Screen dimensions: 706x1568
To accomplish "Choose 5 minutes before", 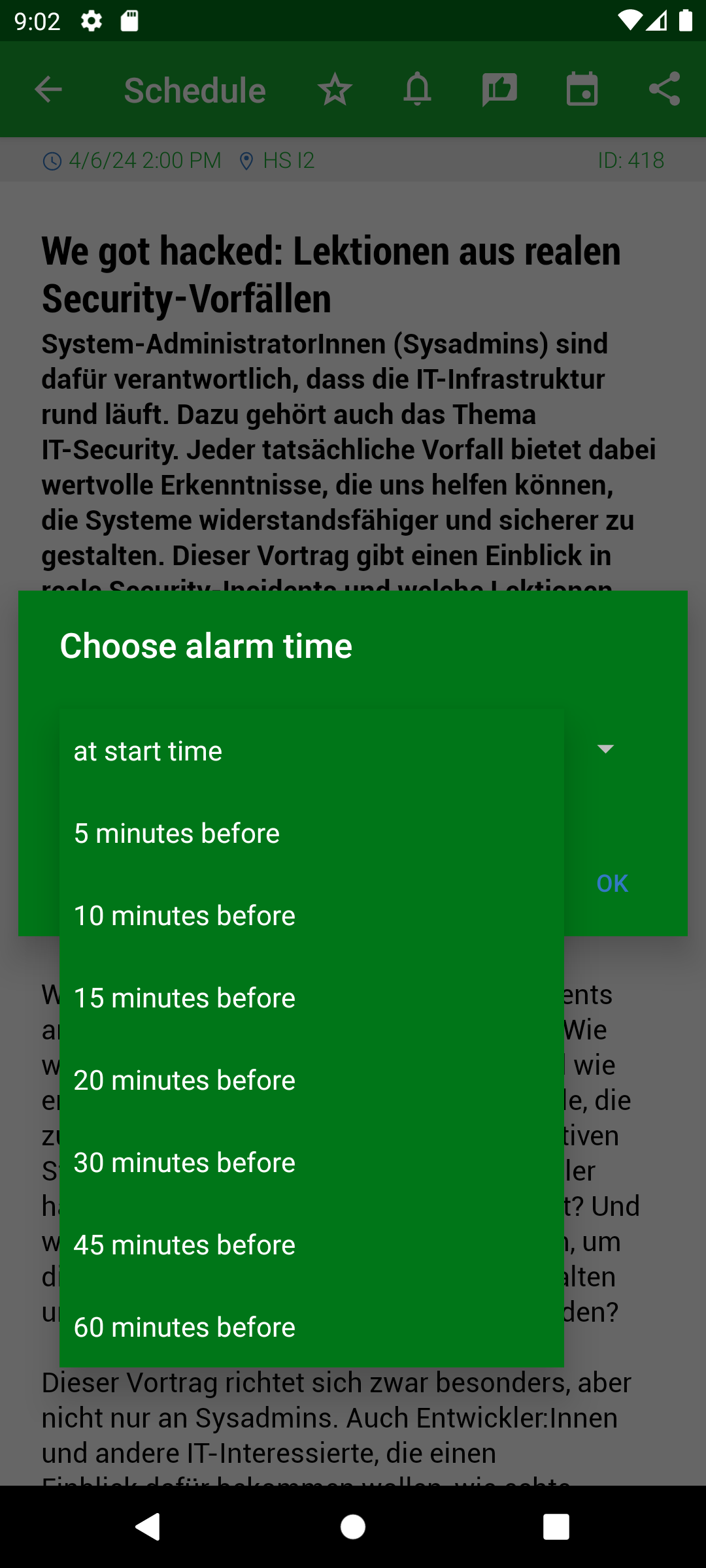I will click(311, 833).
